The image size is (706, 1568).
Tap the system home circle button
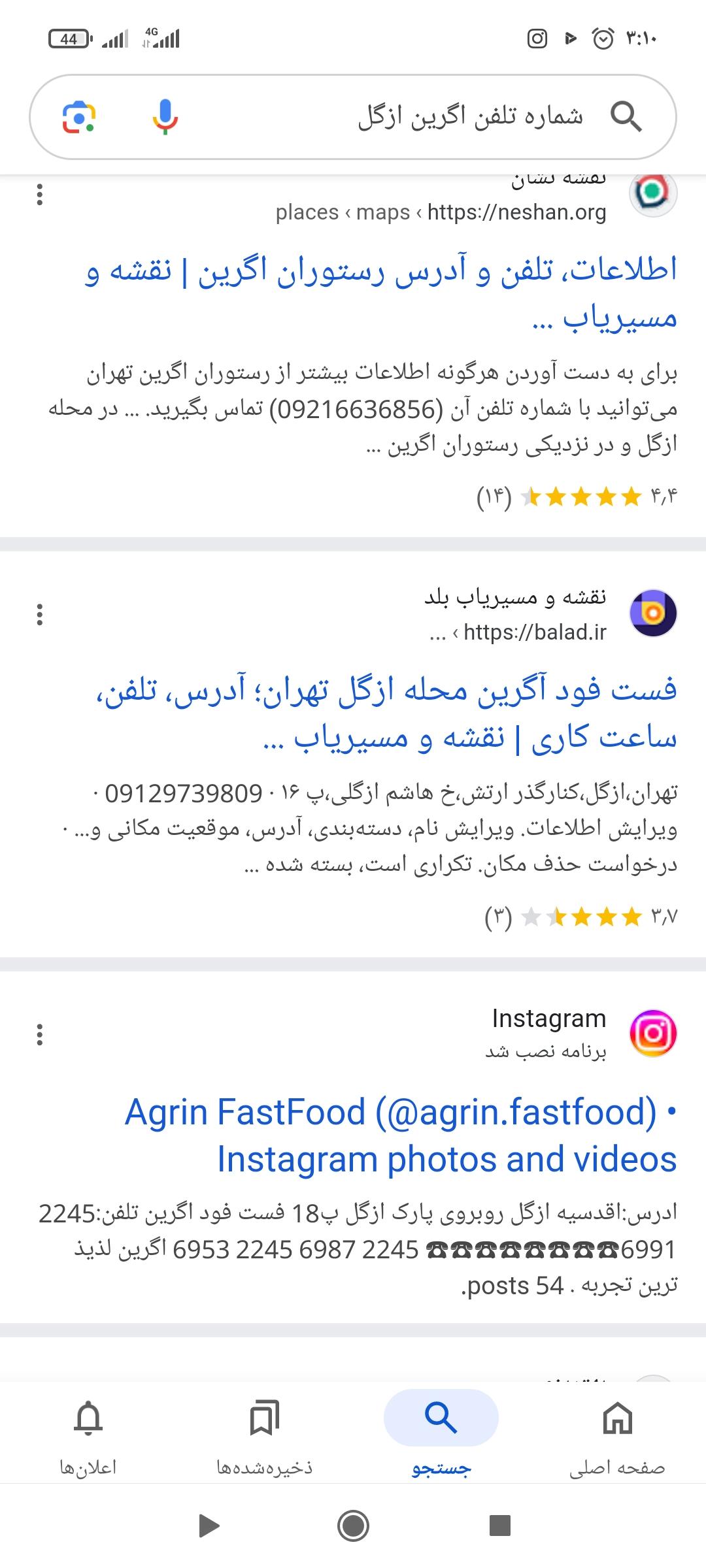point(353,1526)
